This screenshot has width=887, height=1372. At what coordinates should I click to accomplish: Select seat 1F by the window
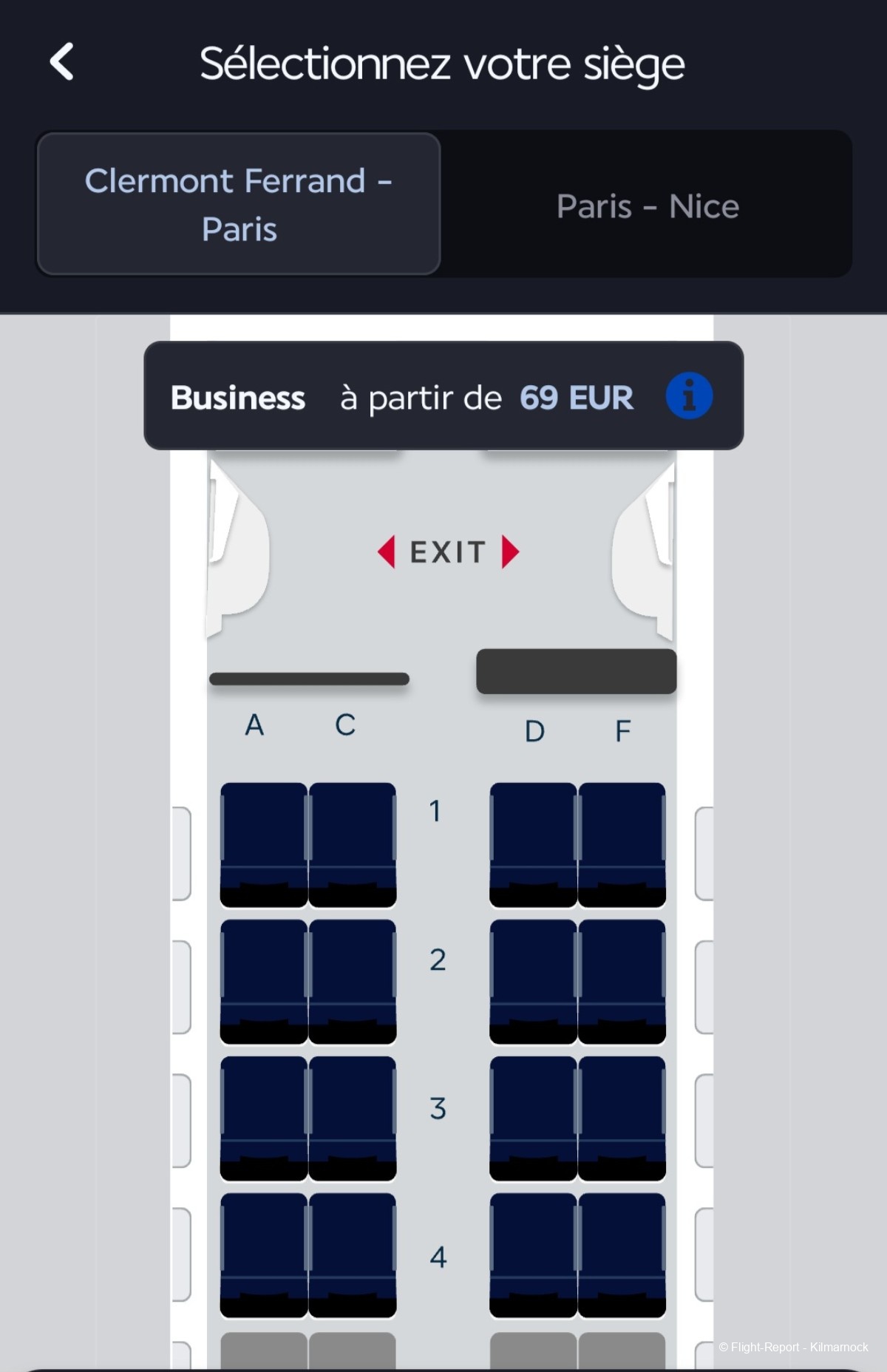622,844
